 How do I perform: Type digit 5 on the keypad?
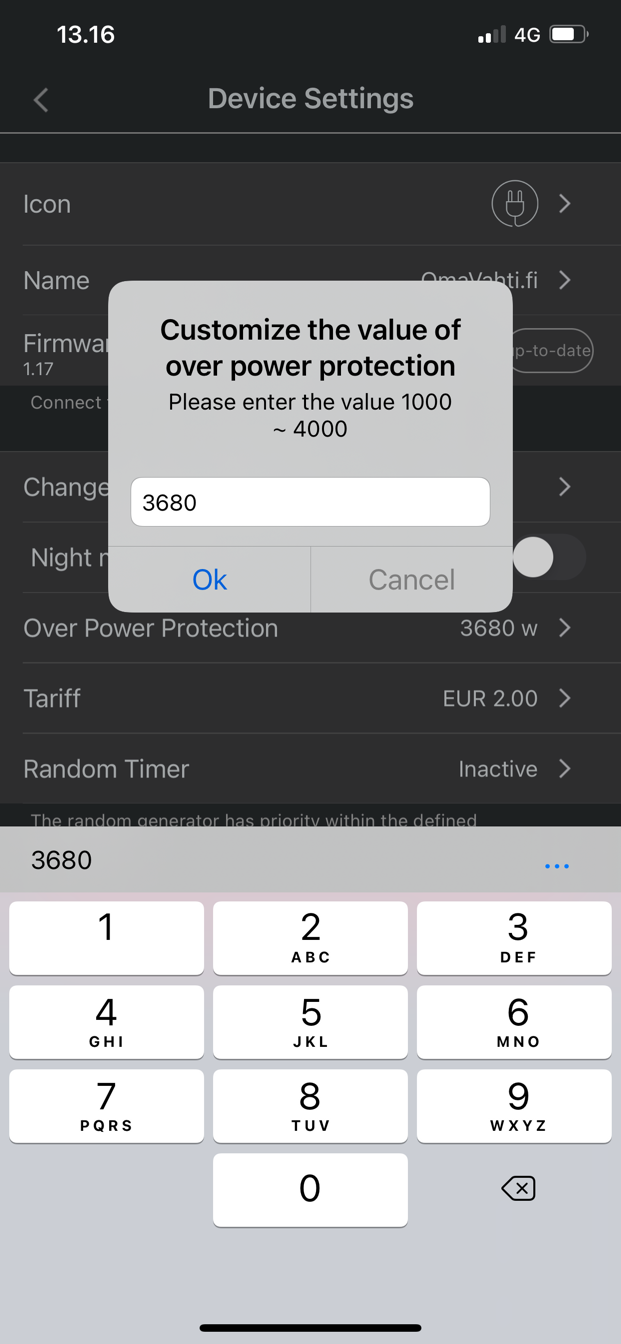click(x=310, y=1022)
